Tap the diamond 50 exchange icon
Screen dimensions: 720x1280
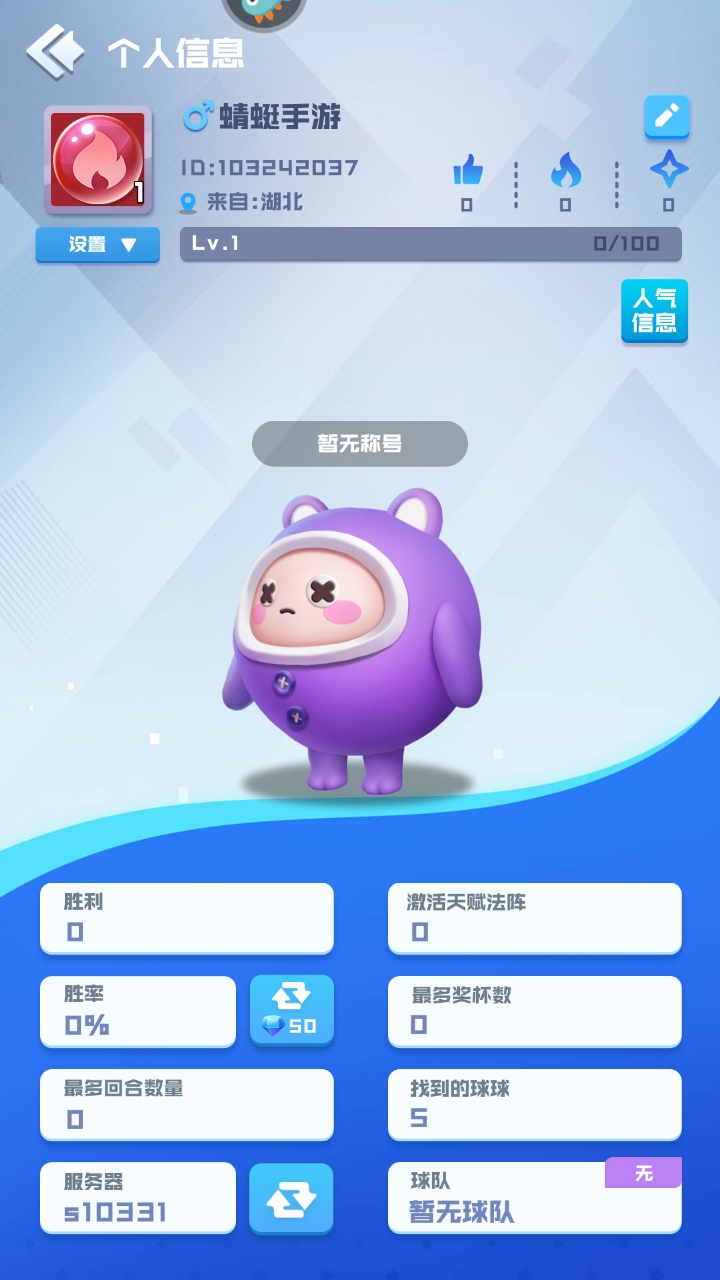pos(291,1011)
